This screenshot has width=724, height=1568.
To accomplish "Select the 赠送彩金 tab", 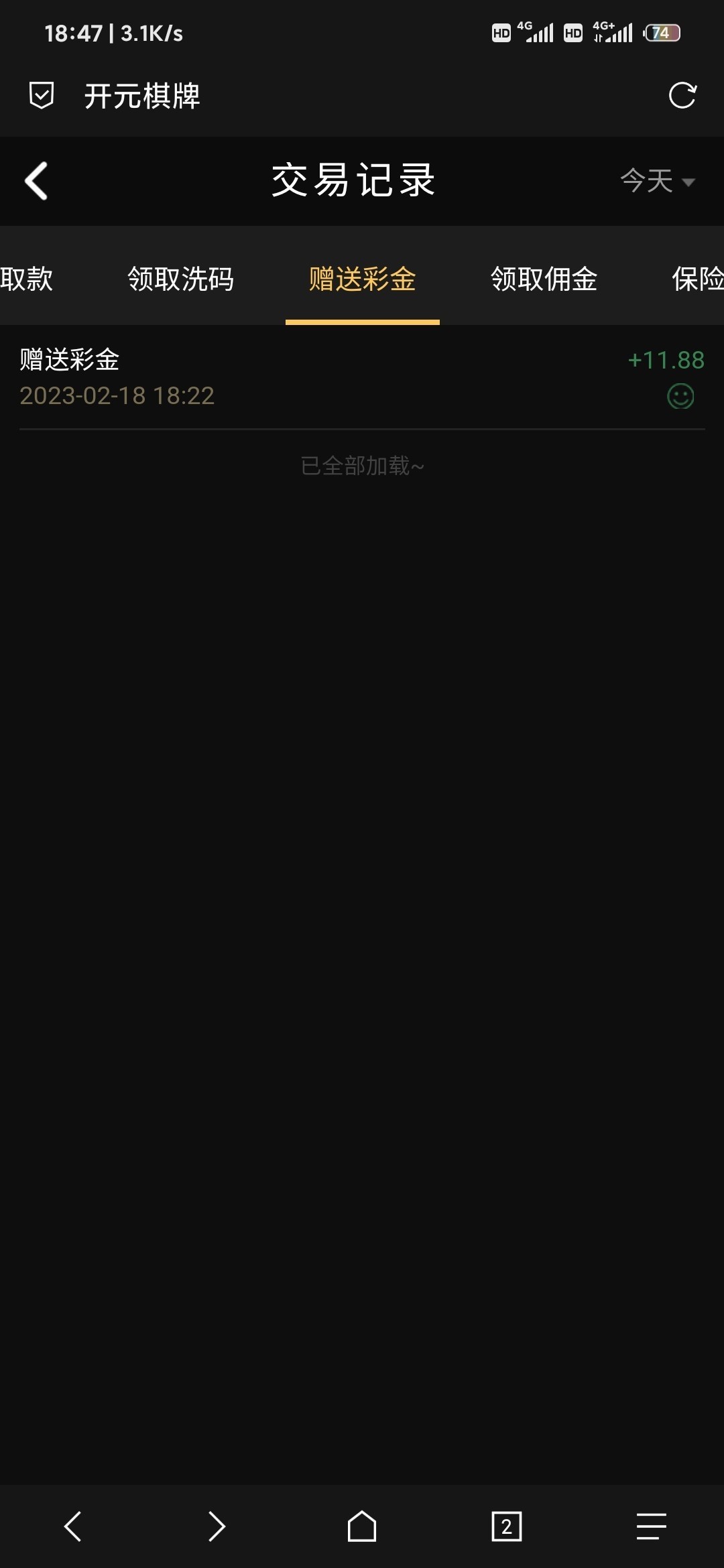I will point(362,279).
